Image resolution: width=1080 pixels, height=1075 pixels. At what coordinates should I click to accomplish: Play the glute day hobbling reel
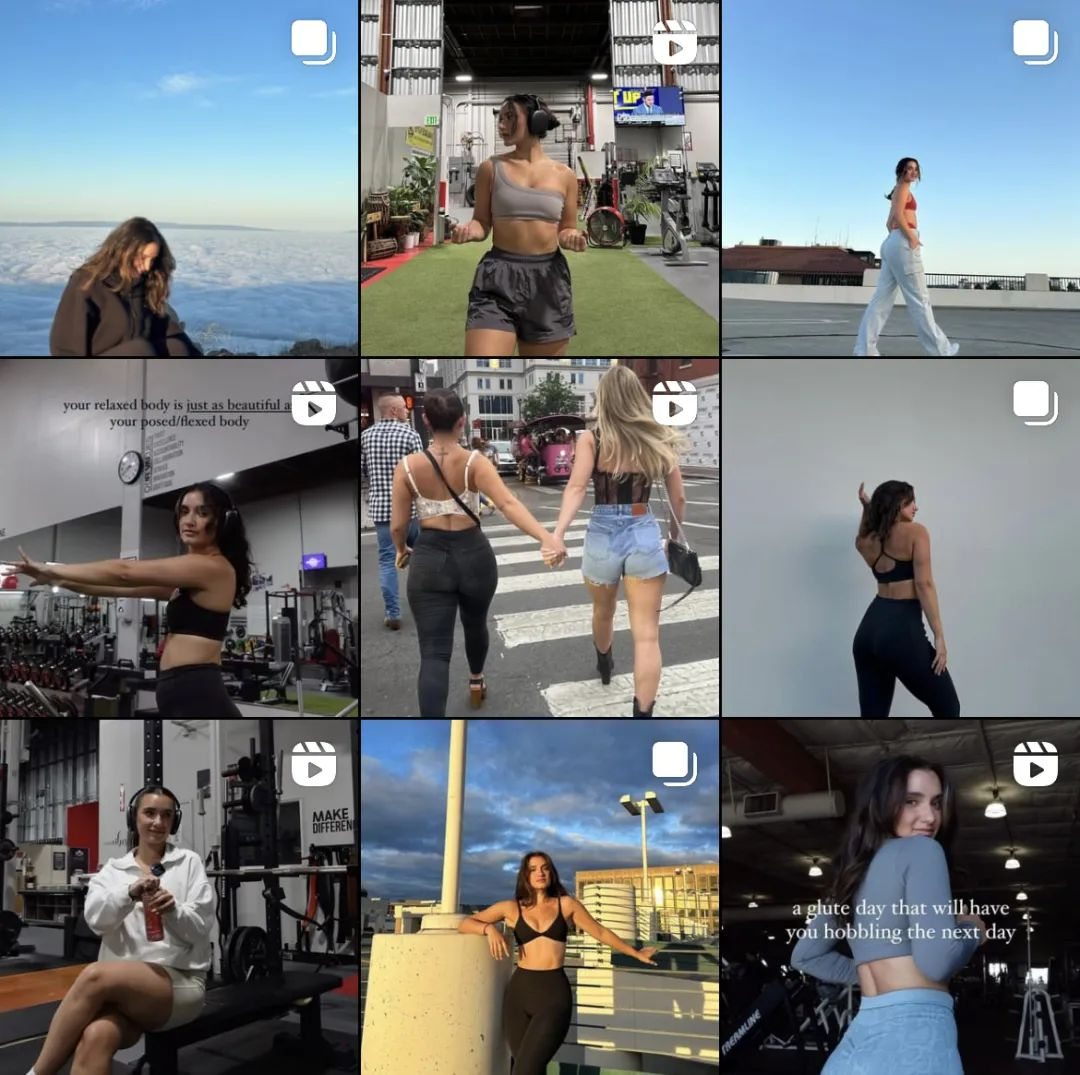tap(900, 897)
